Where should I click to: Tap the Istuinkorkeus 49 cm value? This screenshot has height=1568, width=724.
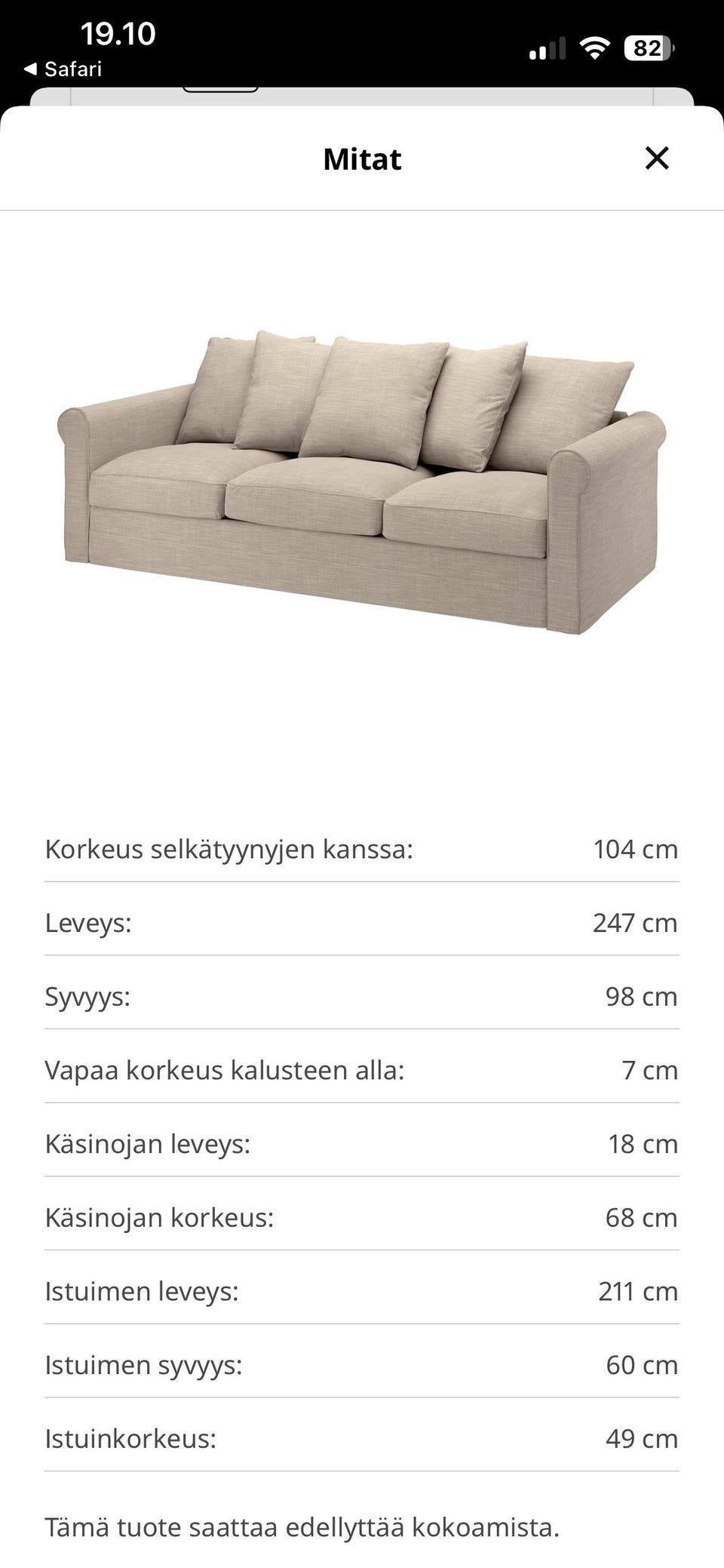tap(640, 1437)
